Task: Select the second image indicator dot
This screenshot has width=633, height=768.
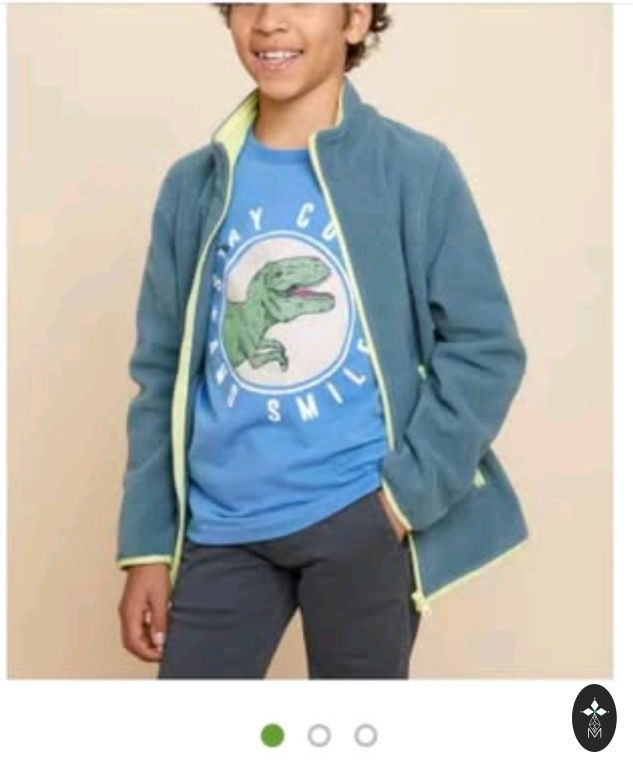Action: (319, 736)
